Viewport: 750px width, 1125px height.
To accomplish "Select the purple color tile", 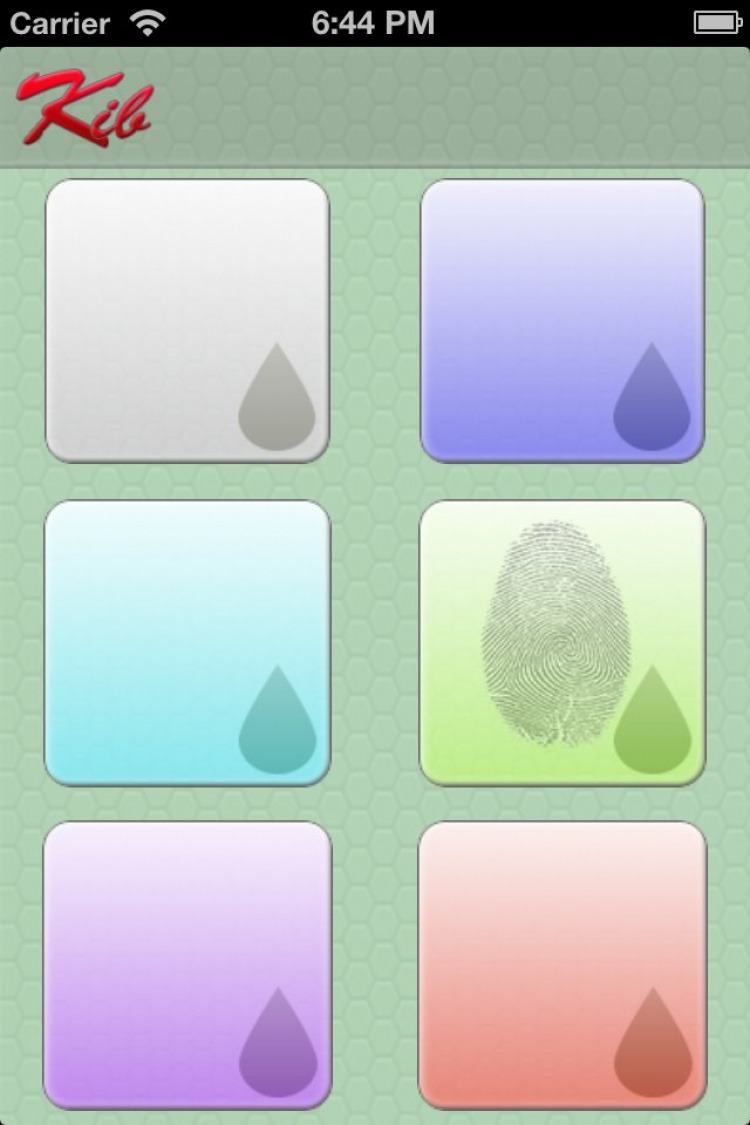I will point(187,965).
